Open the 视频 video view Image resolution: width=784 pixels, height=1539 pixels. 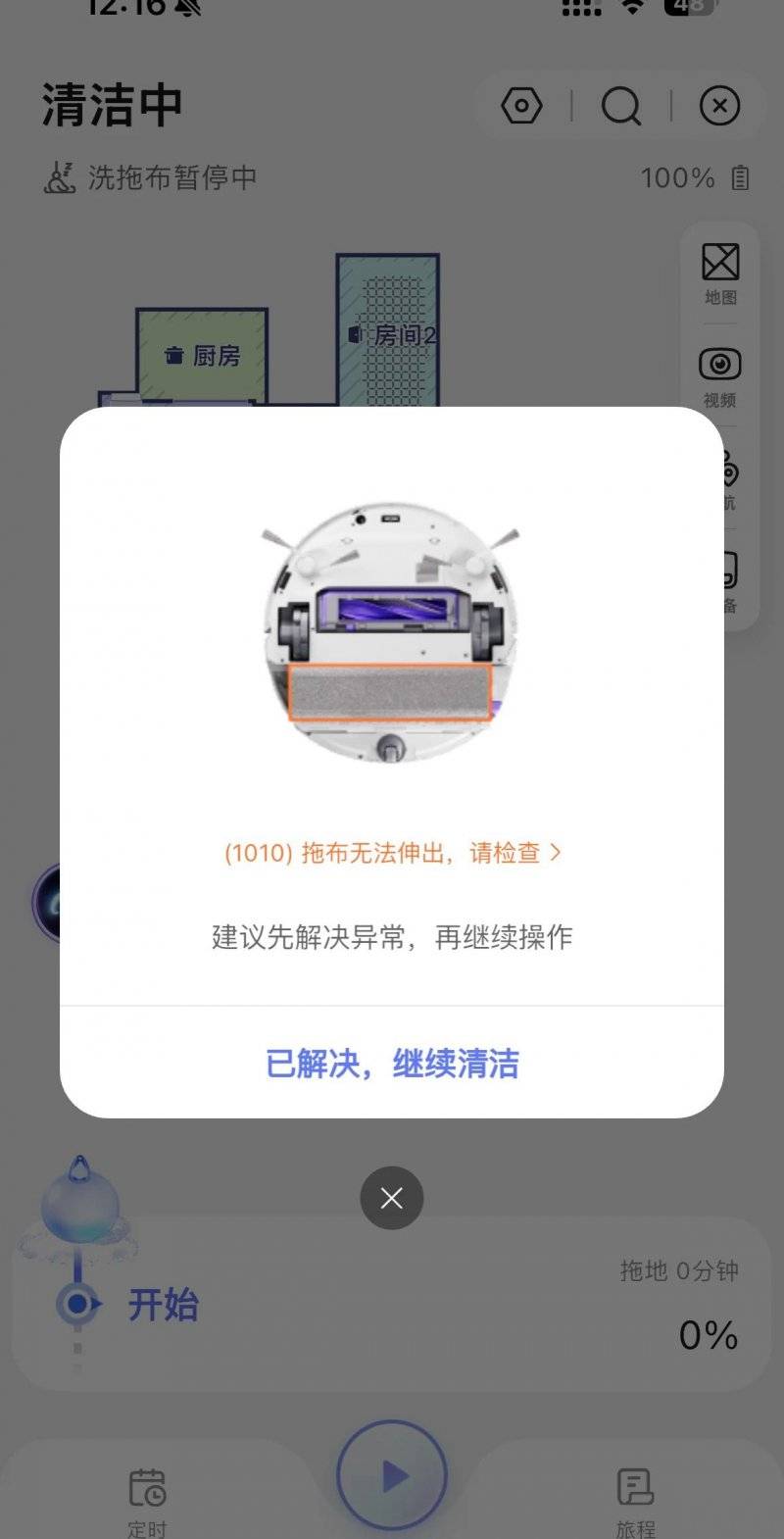[x=720, y=376]
